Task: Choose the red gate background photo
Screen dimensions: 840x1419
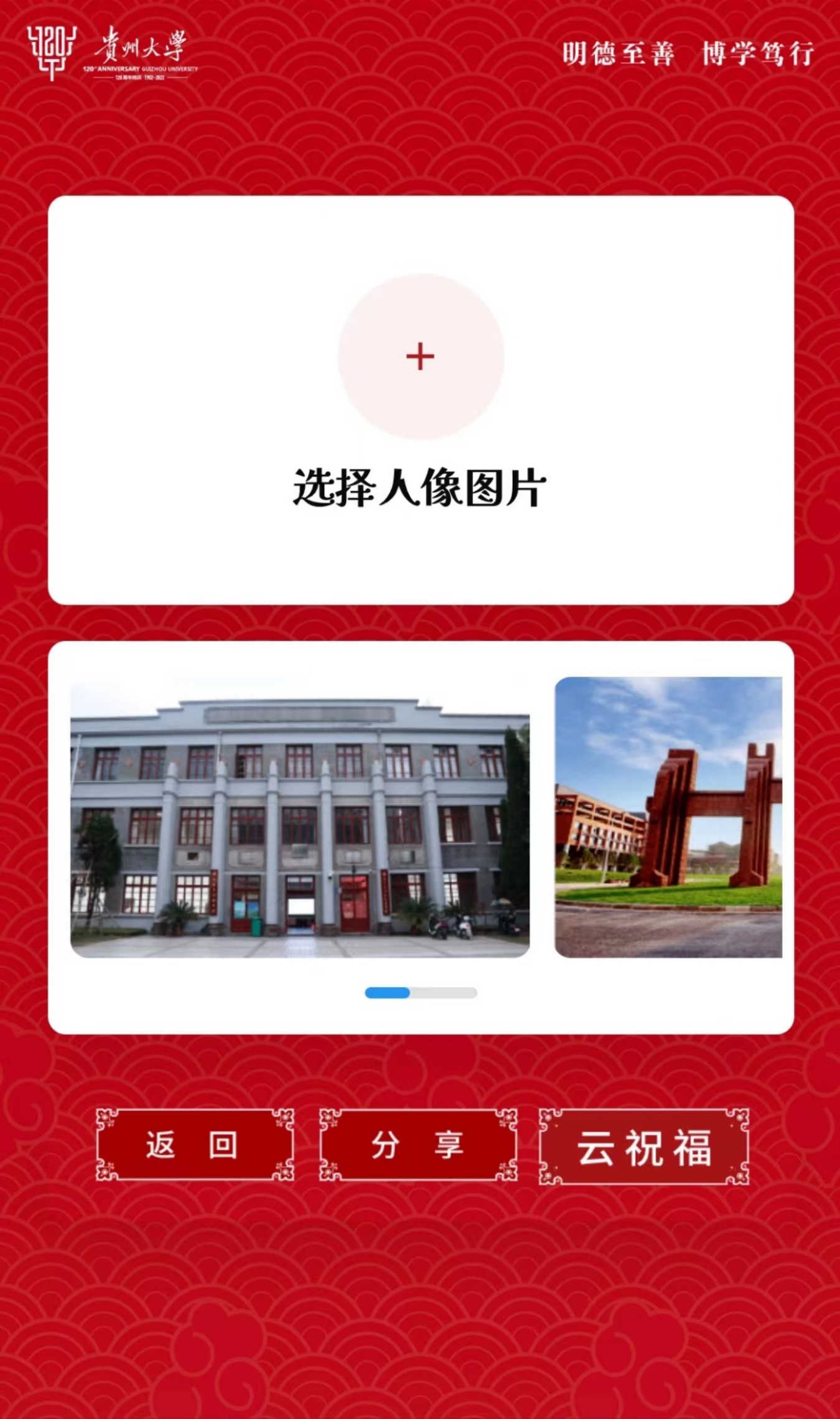Action: click(x=668, y=817)
